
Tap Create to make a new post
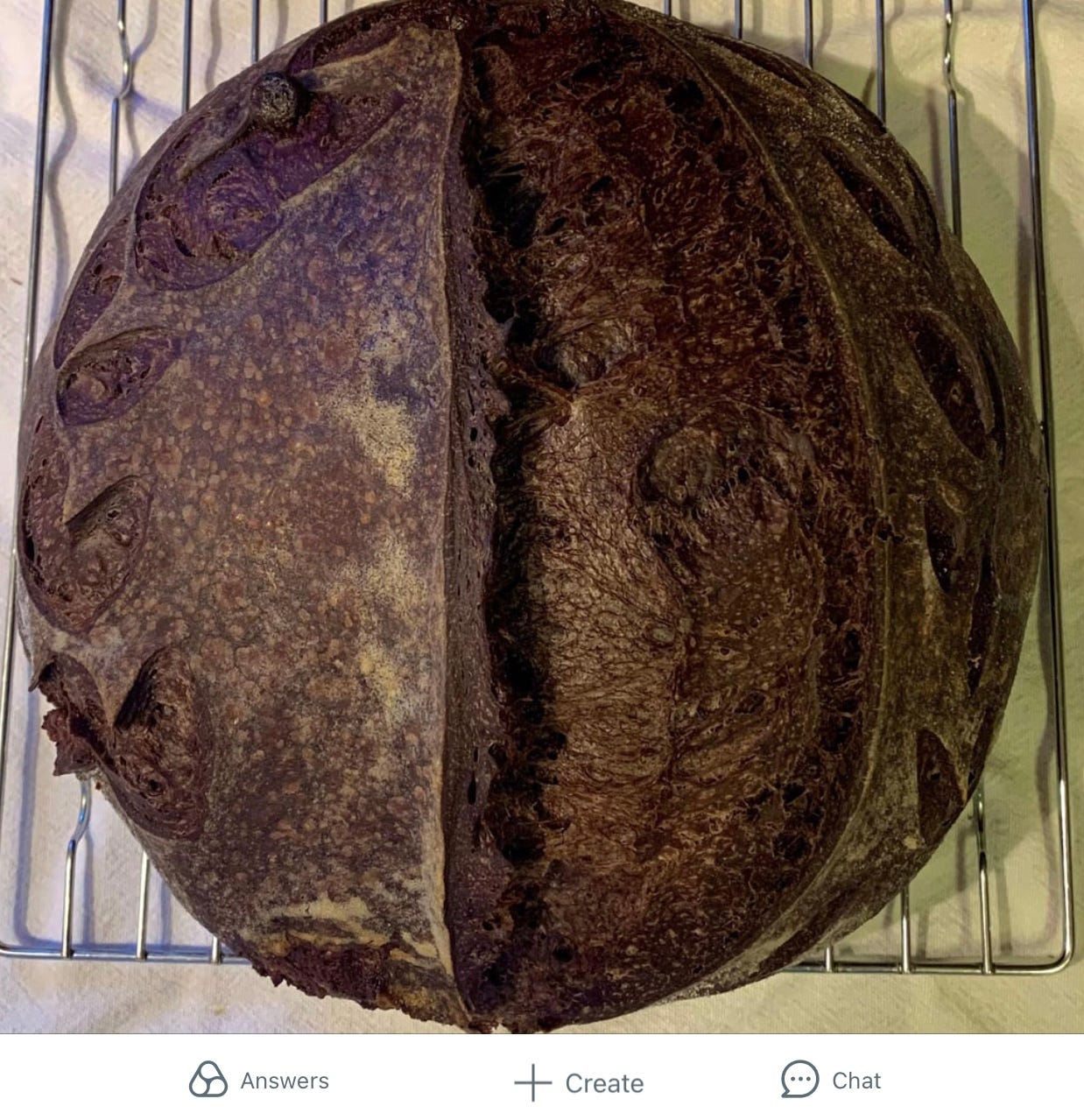579,1083
